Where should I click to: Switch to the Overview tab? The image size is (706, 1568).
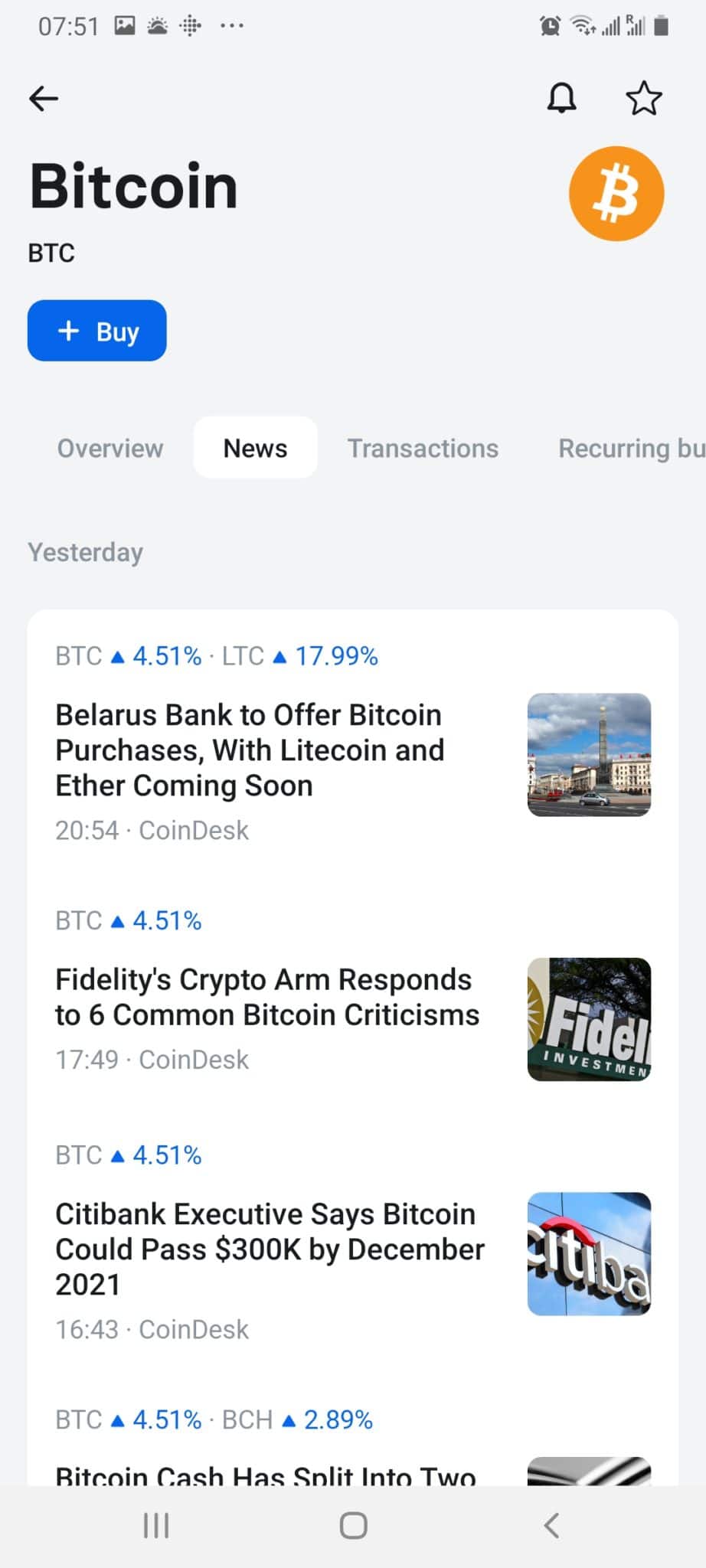110,448
